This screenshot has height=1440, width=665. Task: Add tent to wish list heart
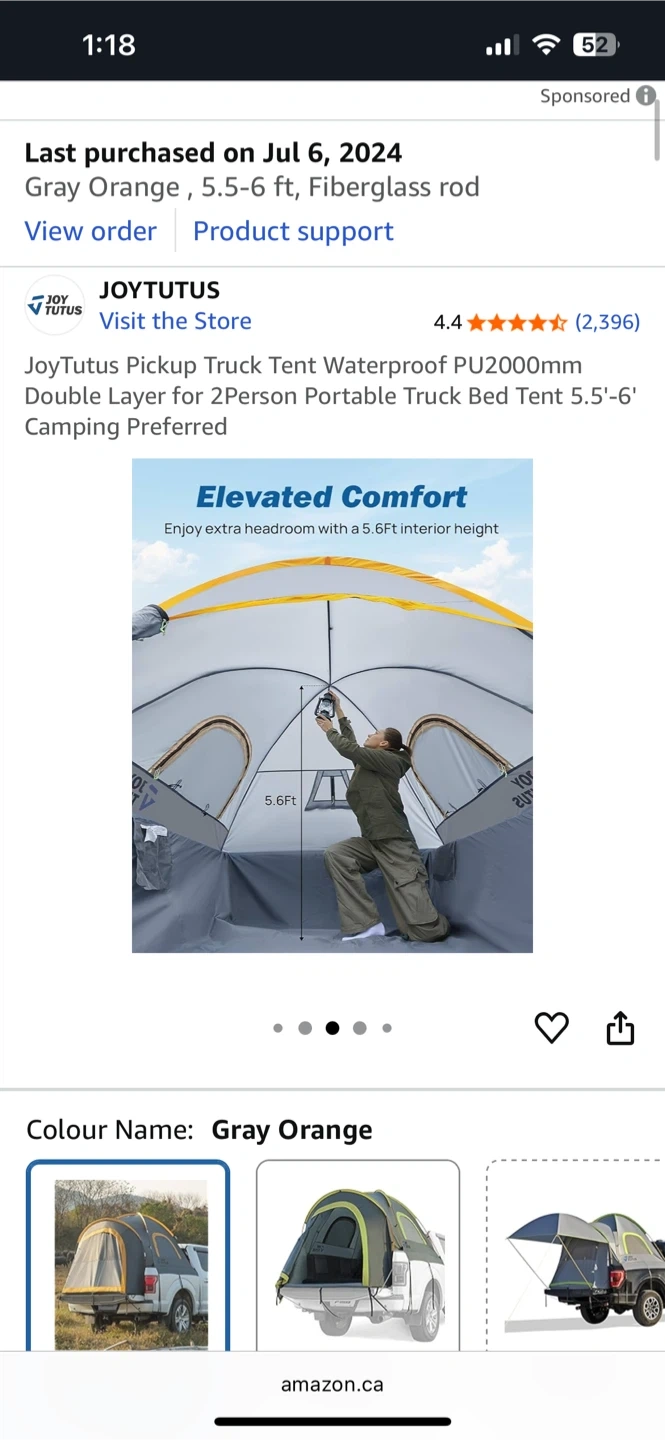coord(551,1027)
